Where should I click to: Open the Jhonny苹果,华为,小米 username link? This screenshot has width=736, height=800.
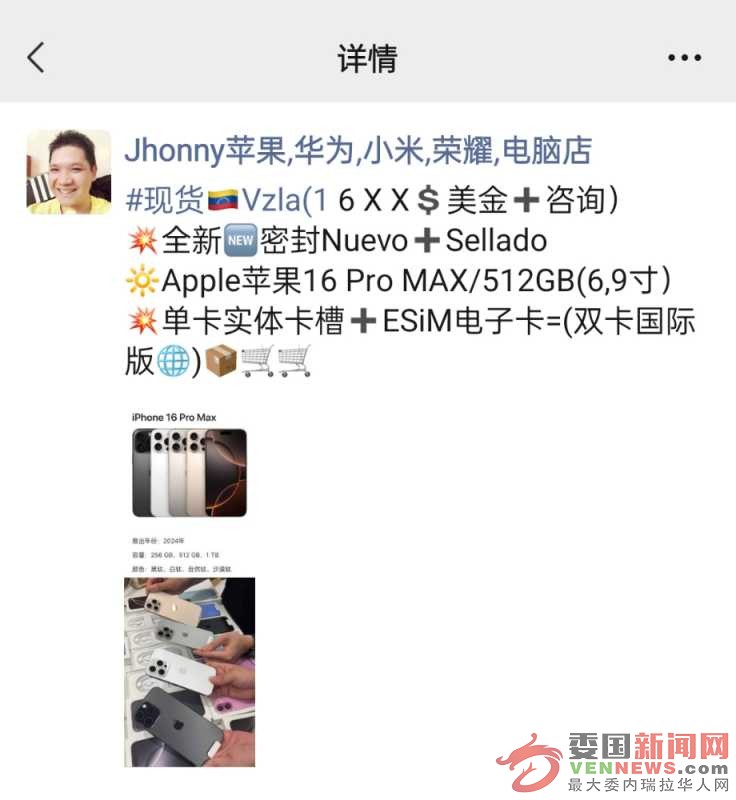tap(357, 150)
